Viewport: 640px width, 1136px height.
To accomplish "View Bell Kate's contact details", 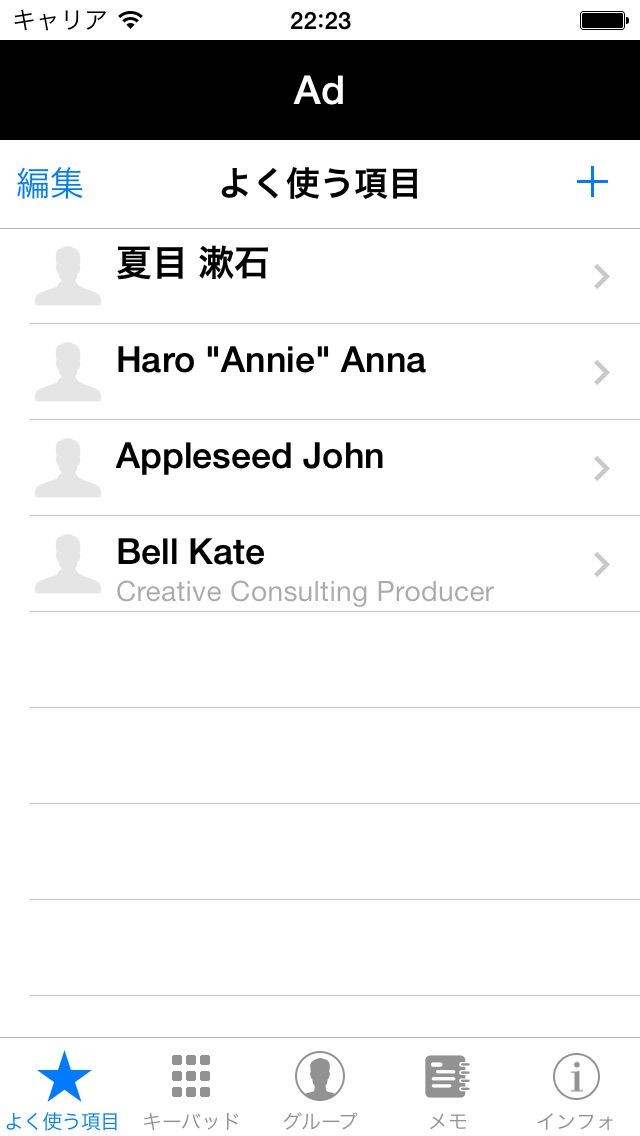I will click(320, 564).
